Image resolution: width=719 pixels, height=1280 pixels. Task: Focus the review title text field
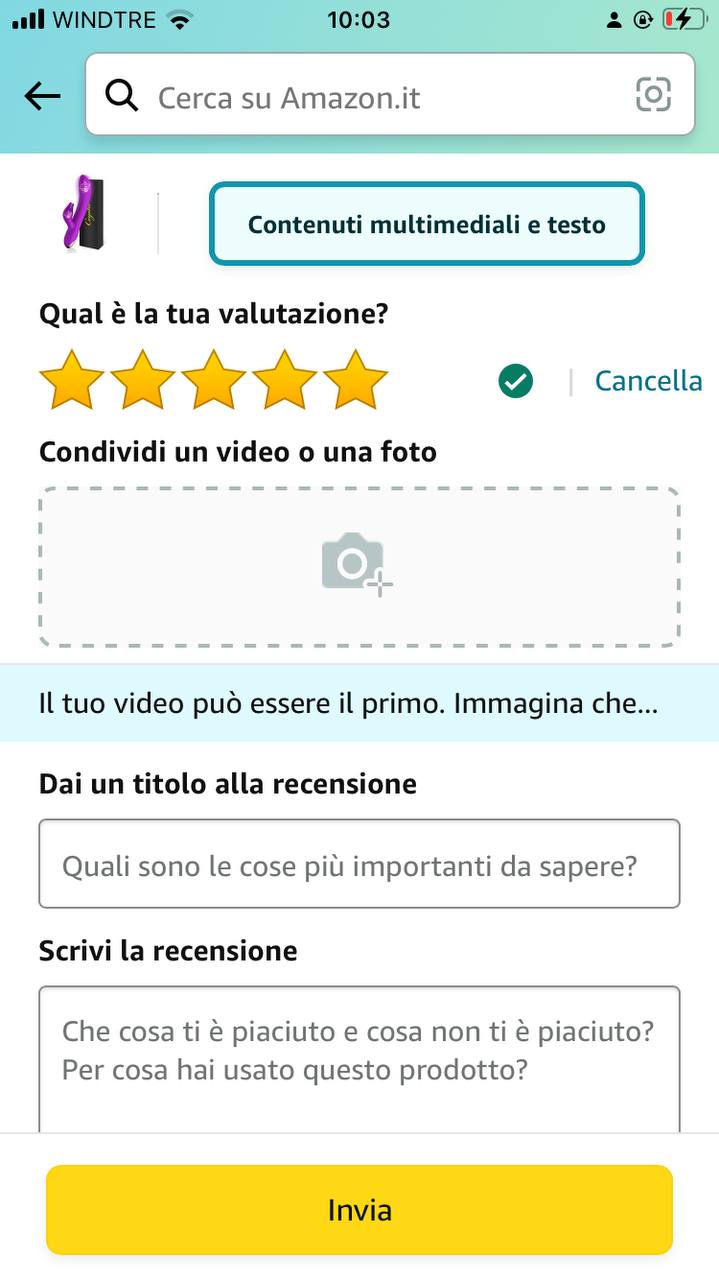[x=359, y=864]
